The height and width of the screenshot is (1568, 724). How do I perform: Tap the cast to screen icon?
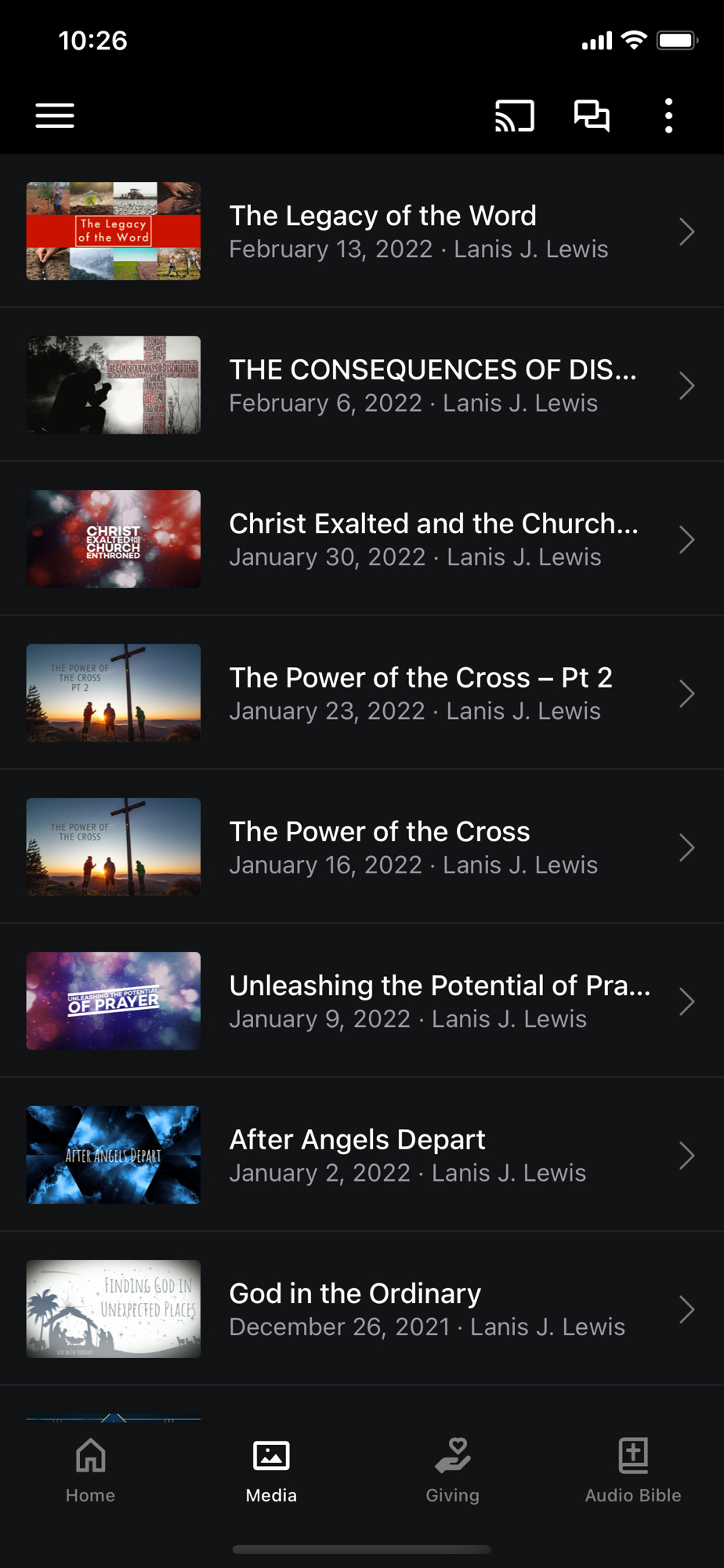point(514,116)
